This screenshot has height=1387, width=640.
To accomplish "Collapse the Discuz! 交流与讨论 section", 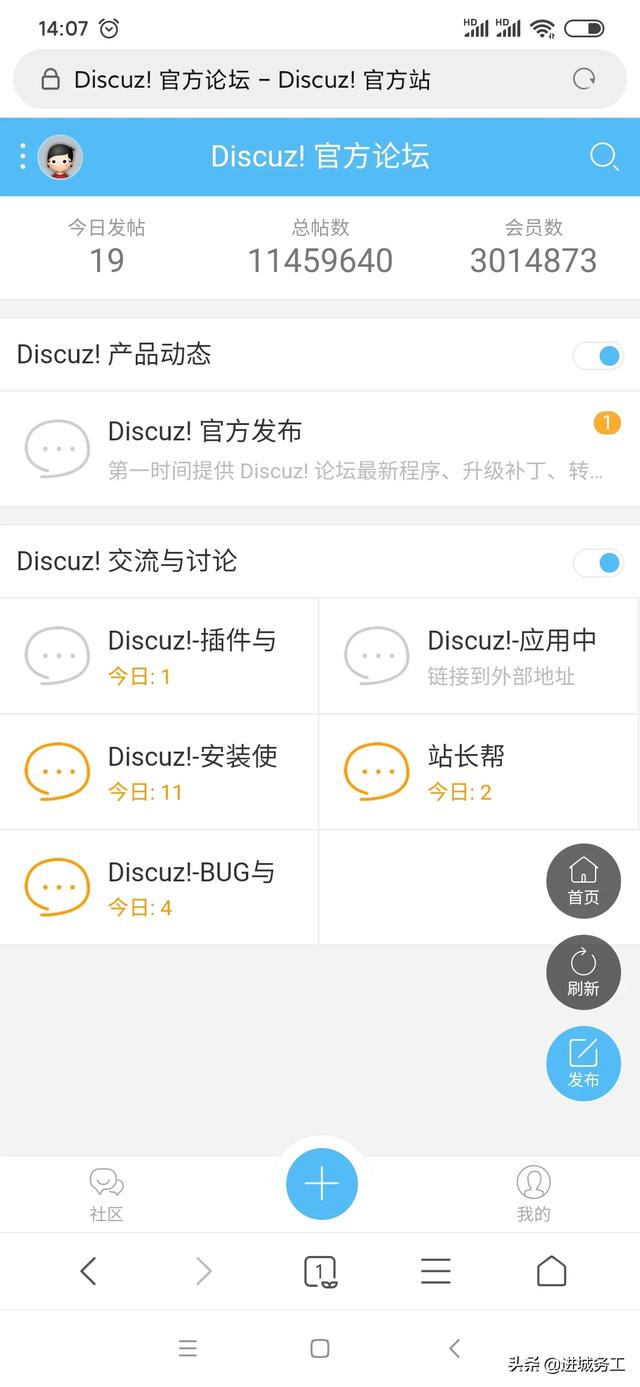I will click(599, 562).
